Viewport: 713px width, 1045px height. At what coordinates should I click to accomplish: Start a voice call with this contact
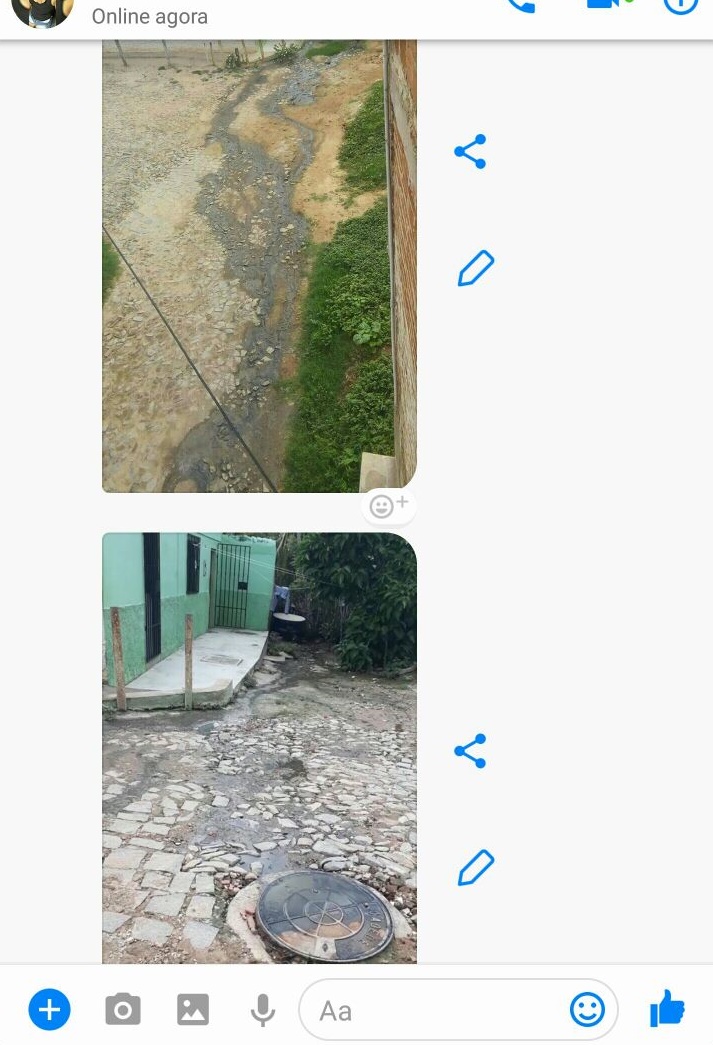click(x=520, y=5)
